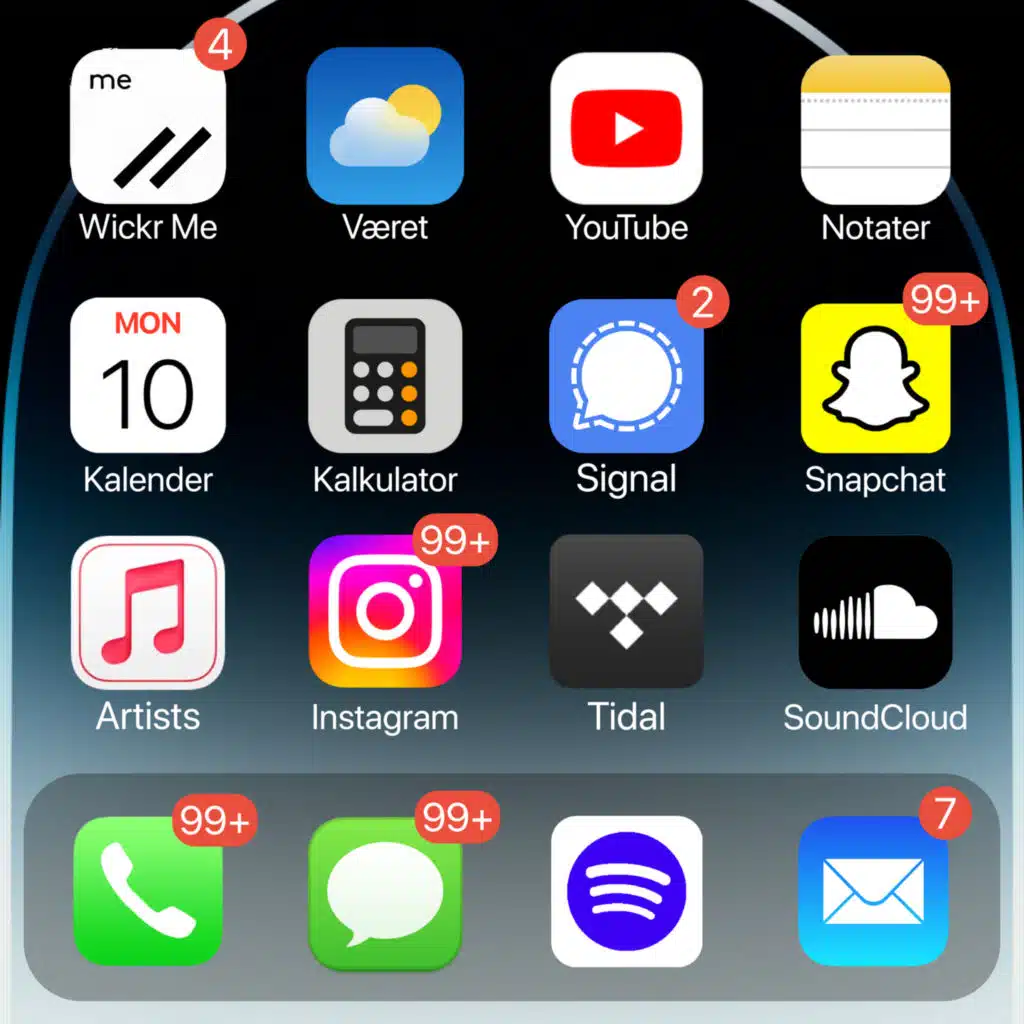Open the Notater notes app
The height and width of the screenshot is (1024, 1024).
tap(875, 130)
